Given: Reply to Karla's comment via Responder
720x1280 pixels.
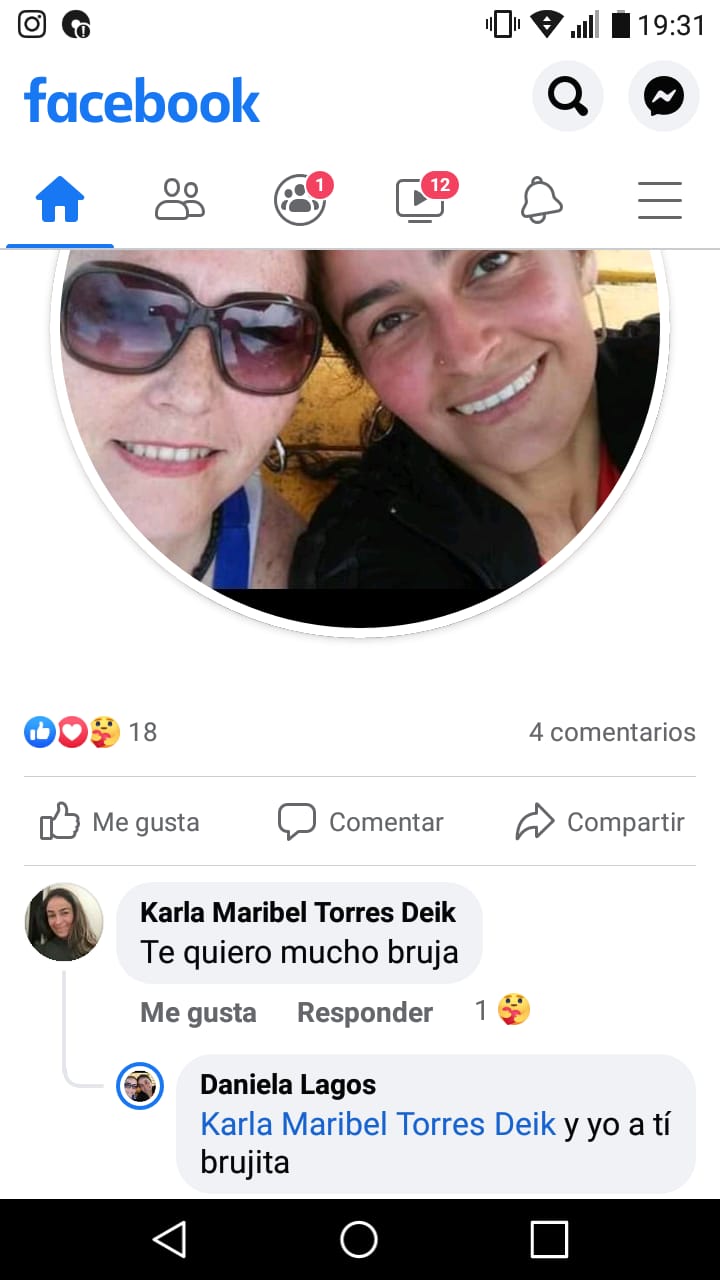Looking at the screenshot, I should point(365,1012).
